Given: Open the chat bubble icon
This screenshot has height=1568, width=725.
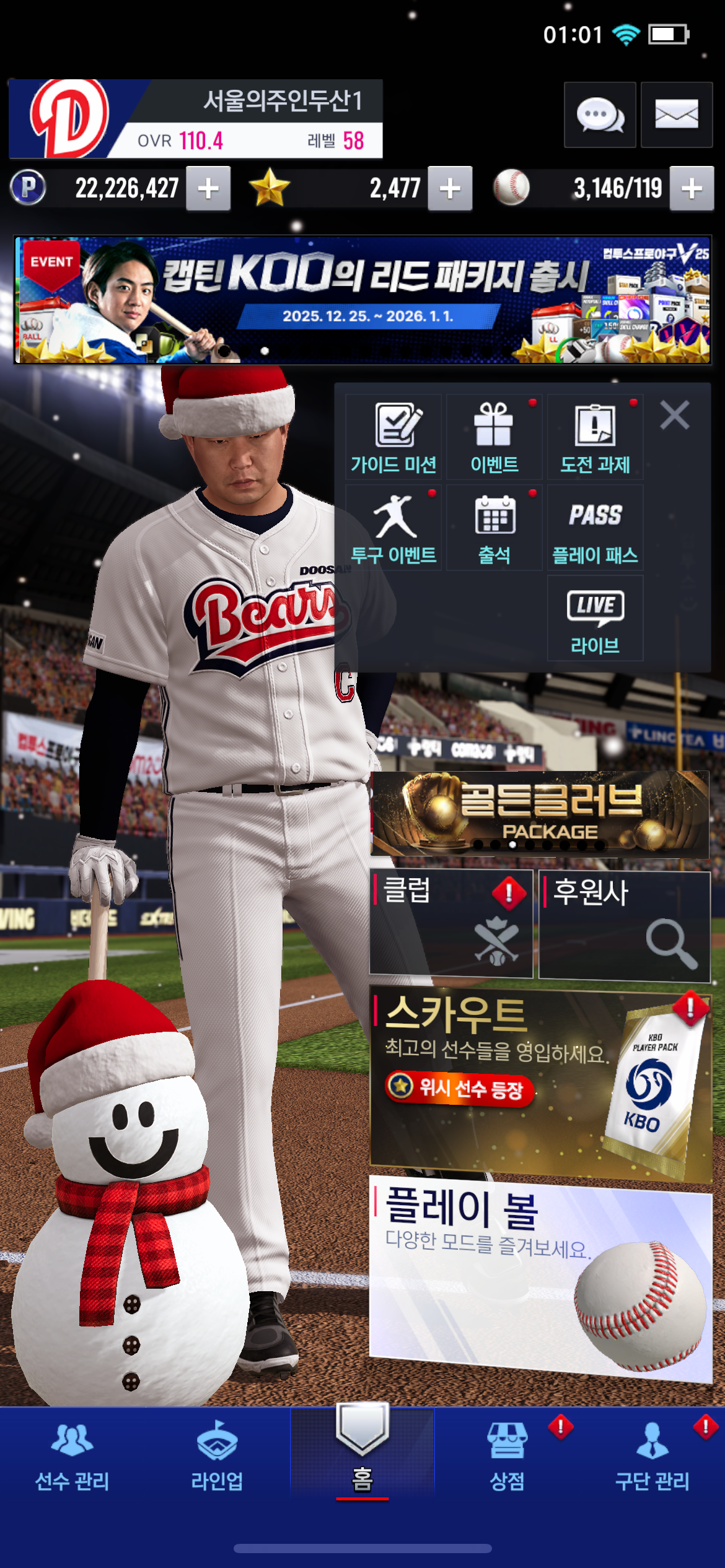Looking at the screenshot, I should 599,115.
